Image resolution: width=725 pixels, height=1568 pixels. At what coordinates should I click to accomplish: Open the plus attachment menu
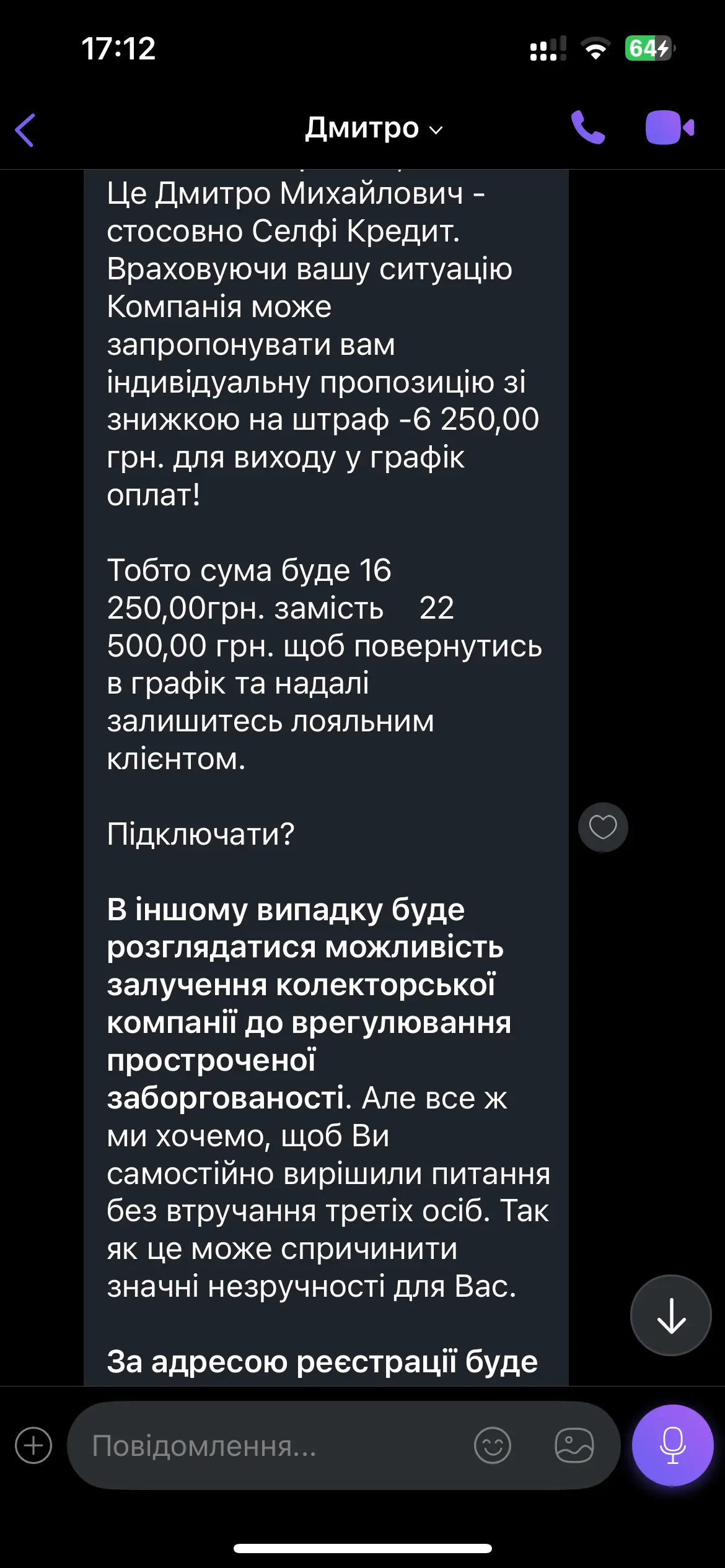pos(33,1446)
